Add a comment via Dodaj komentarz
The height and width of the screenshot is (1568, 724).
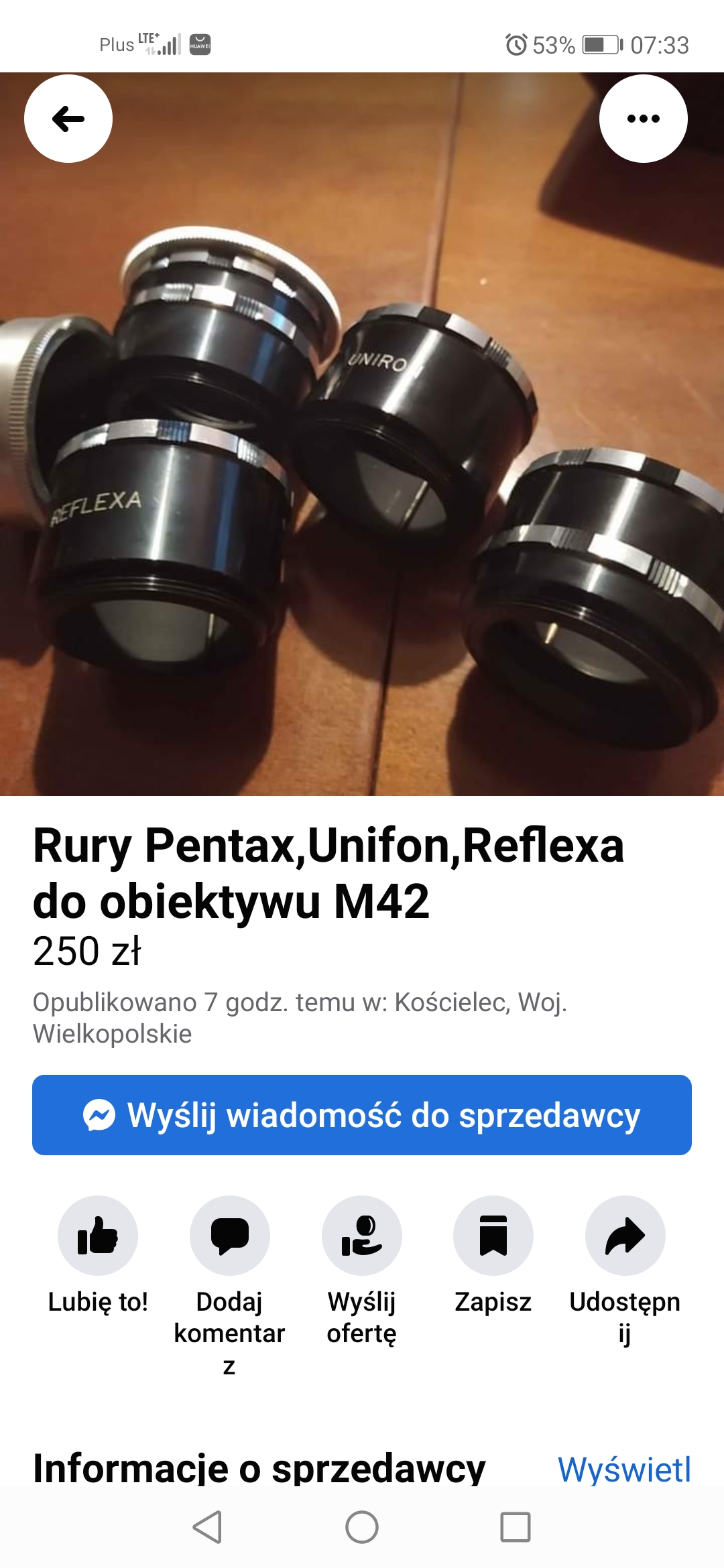229,1236
